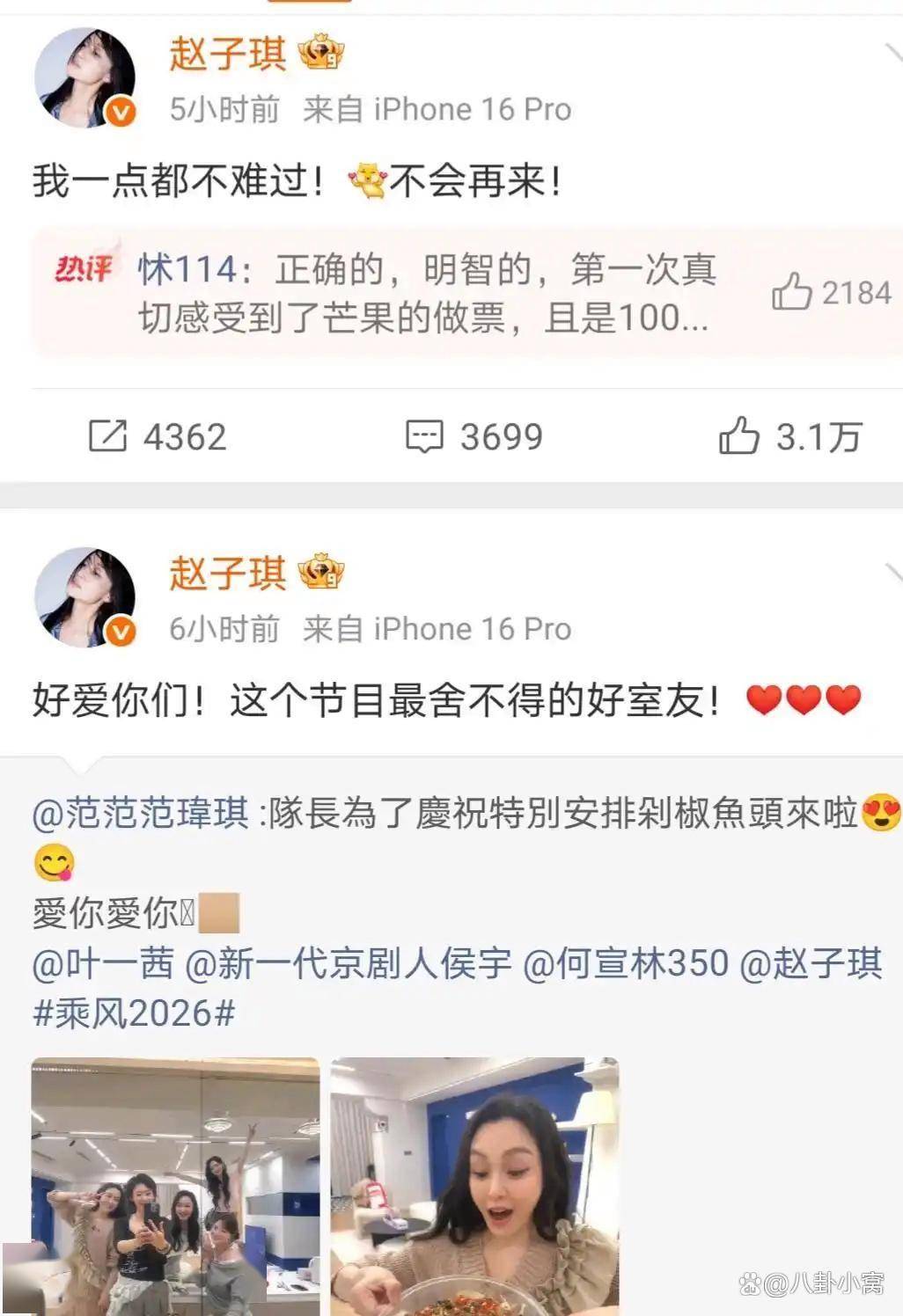
Task: Like the post with 3.1万 likes
Action: coord(789,436)
